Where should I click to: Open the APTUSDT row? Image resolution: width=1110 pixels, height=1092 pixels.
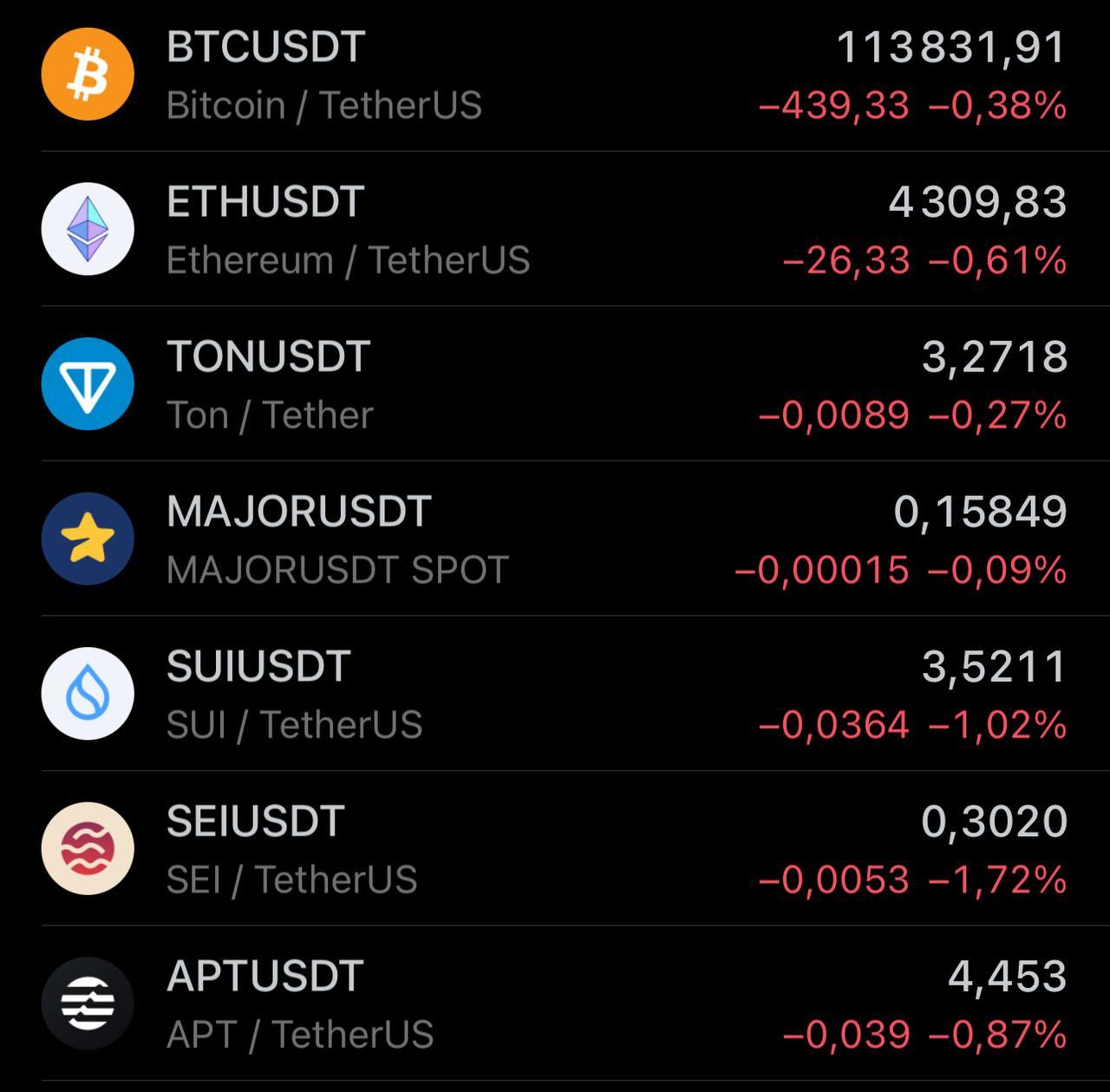(x=555, y=1004)
